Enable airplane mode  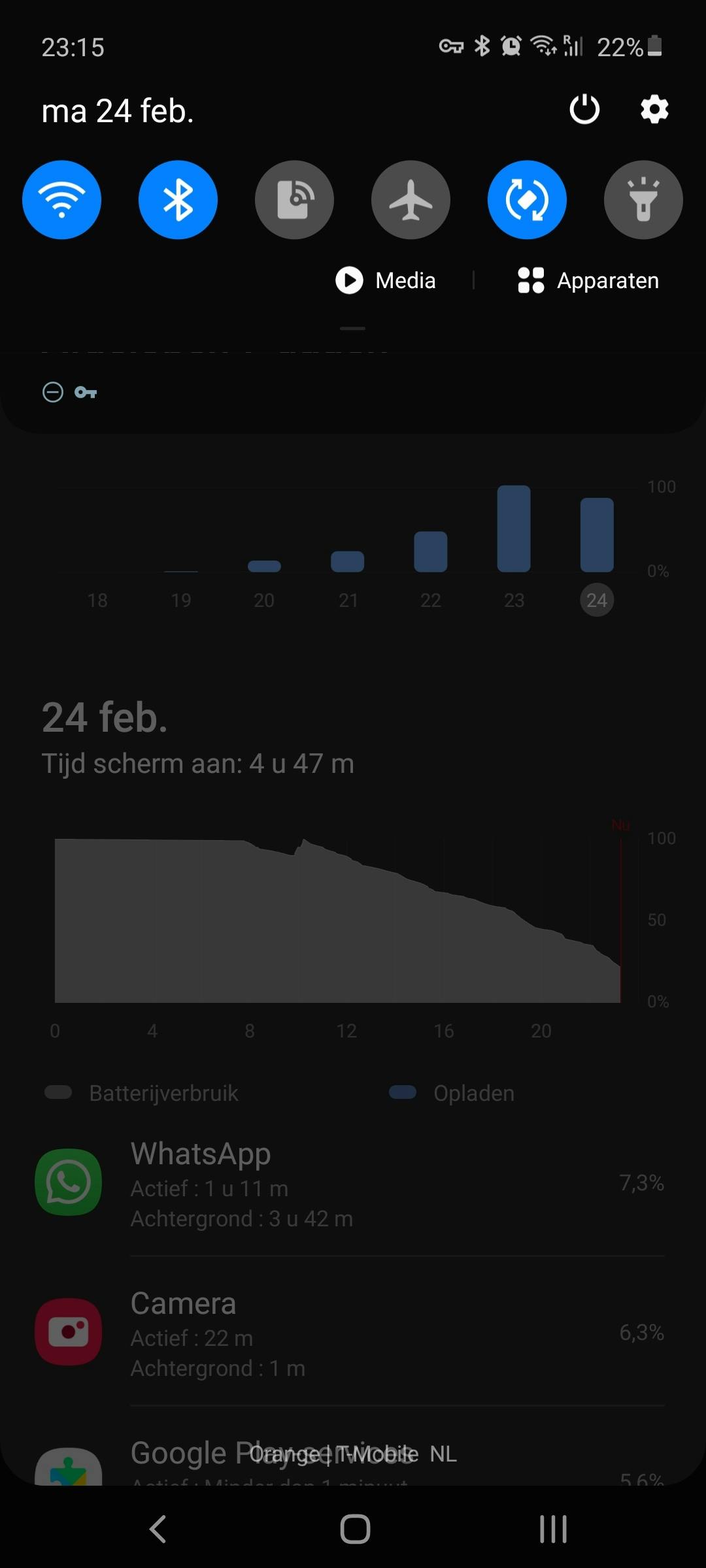[411, 199]
